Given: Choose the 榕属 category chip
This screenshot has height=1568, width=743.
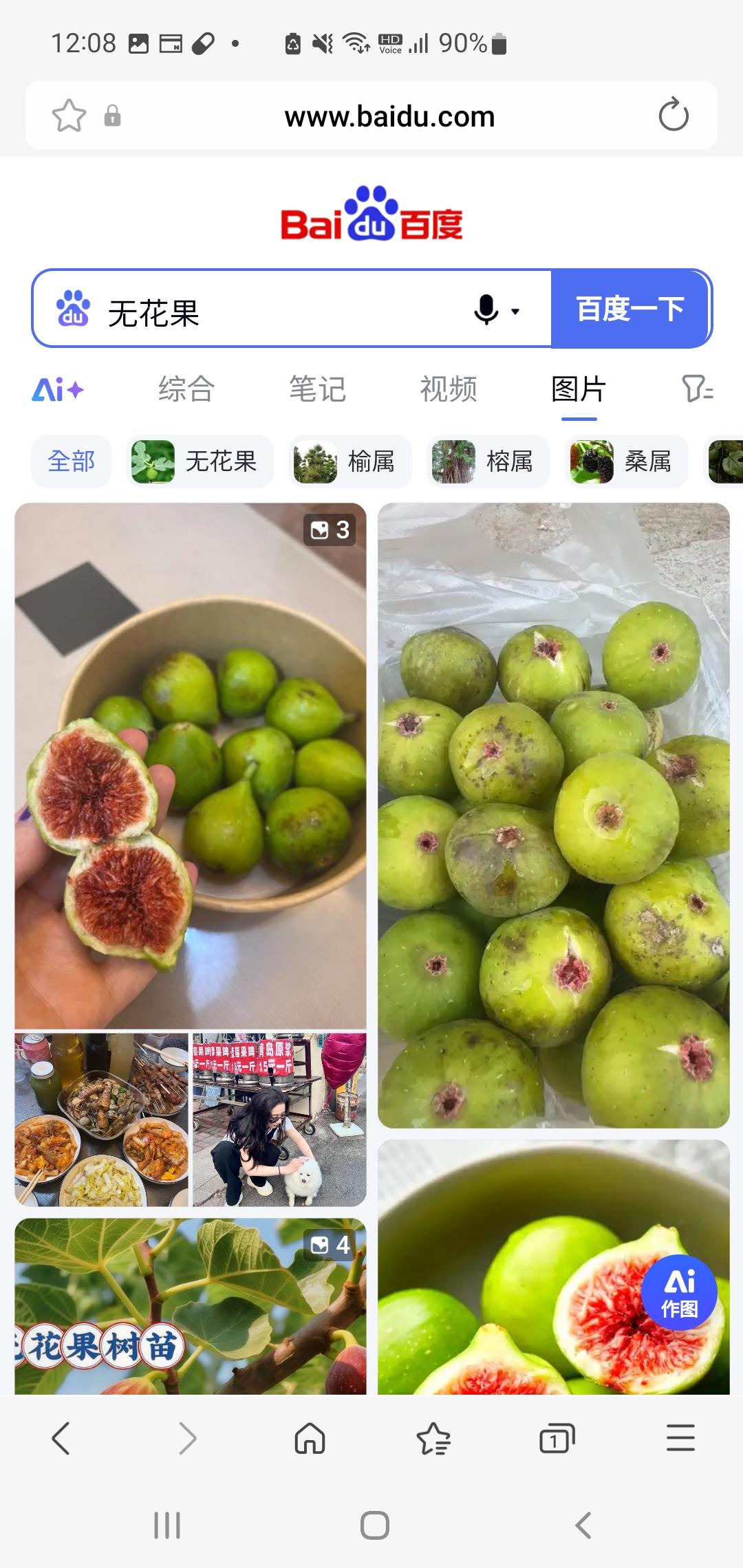Looking at the screenshot, I should tap(488, 461).
